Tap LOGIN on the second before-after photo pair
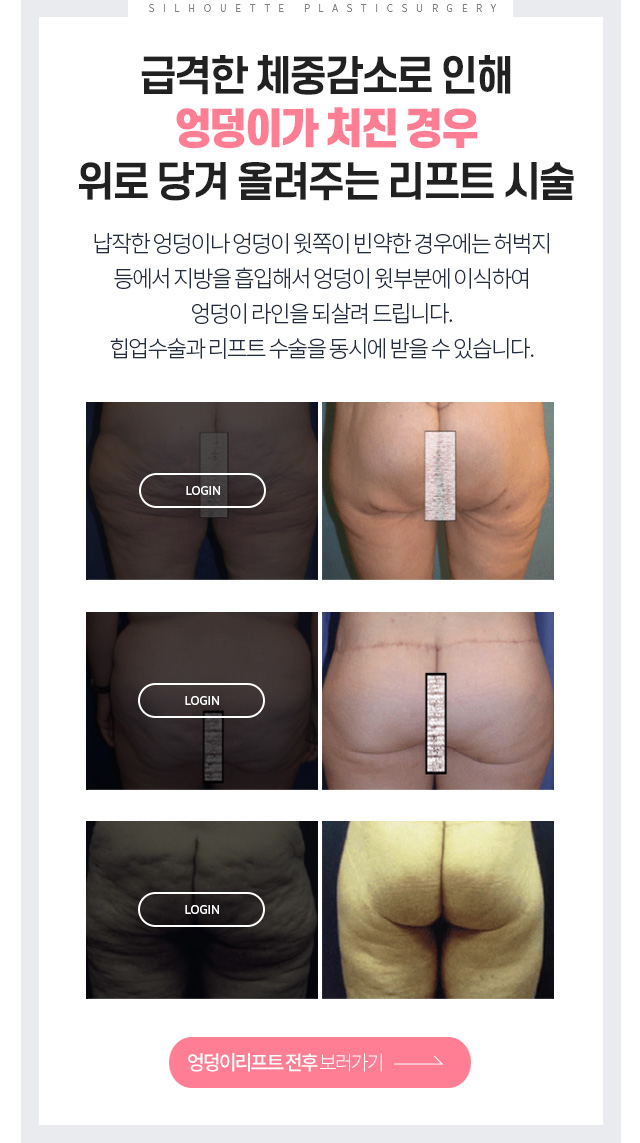The image size is (640, 1143). [x=201, y=701]
